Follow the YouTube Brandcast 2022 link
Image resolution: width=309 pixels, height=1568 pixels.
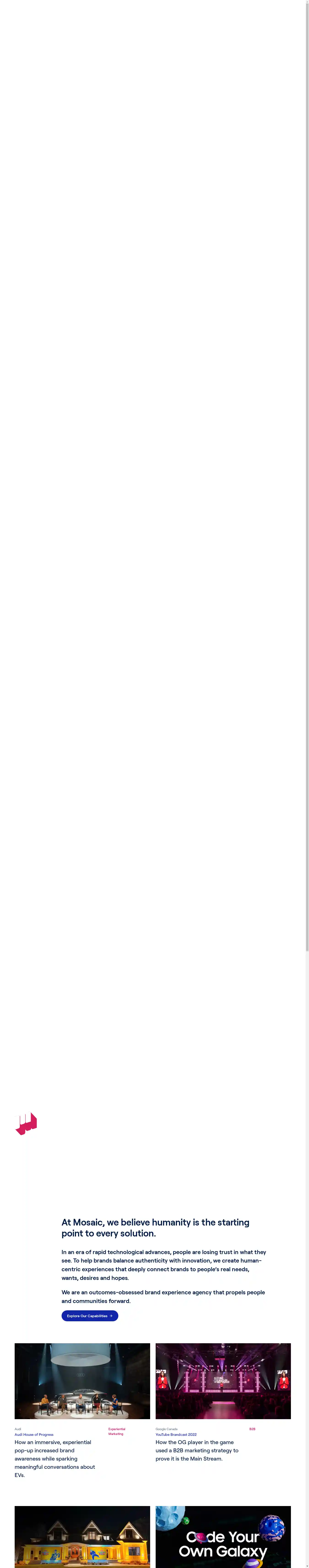(x=176, y=1434)
